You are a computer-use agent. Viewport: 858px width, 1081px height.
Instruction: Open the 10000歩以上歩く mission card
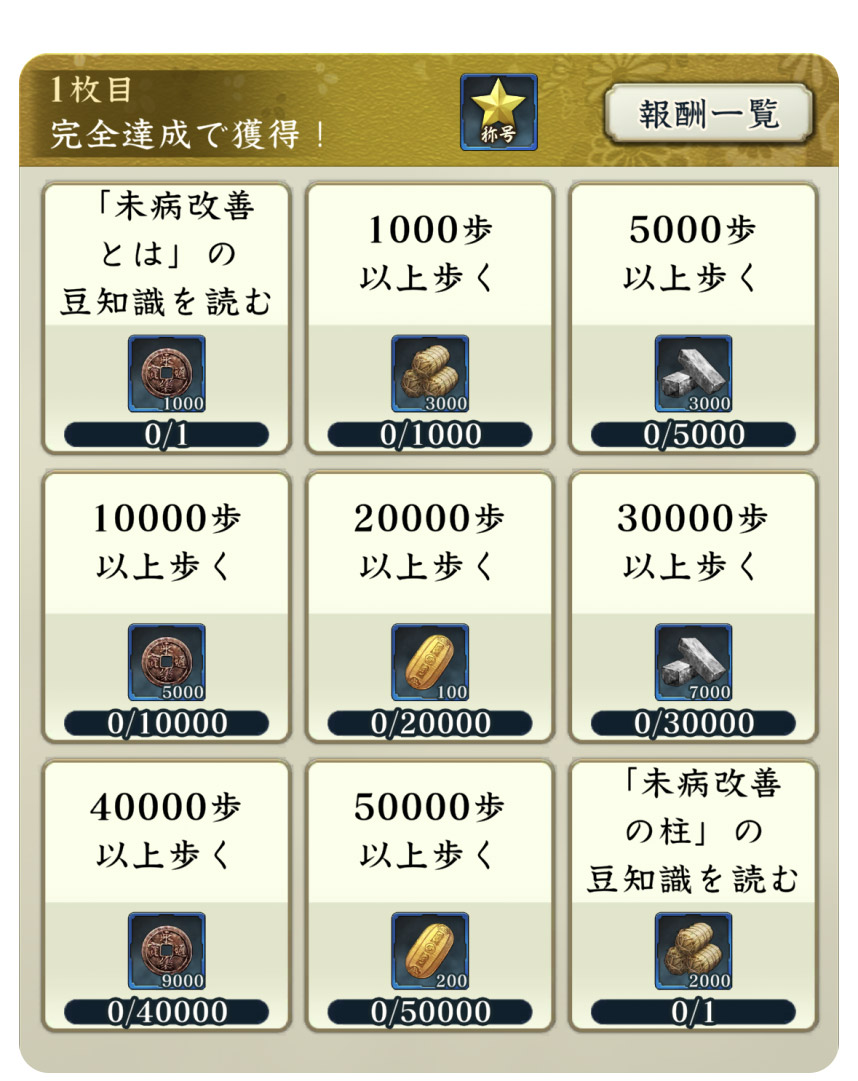pos(166,606)
